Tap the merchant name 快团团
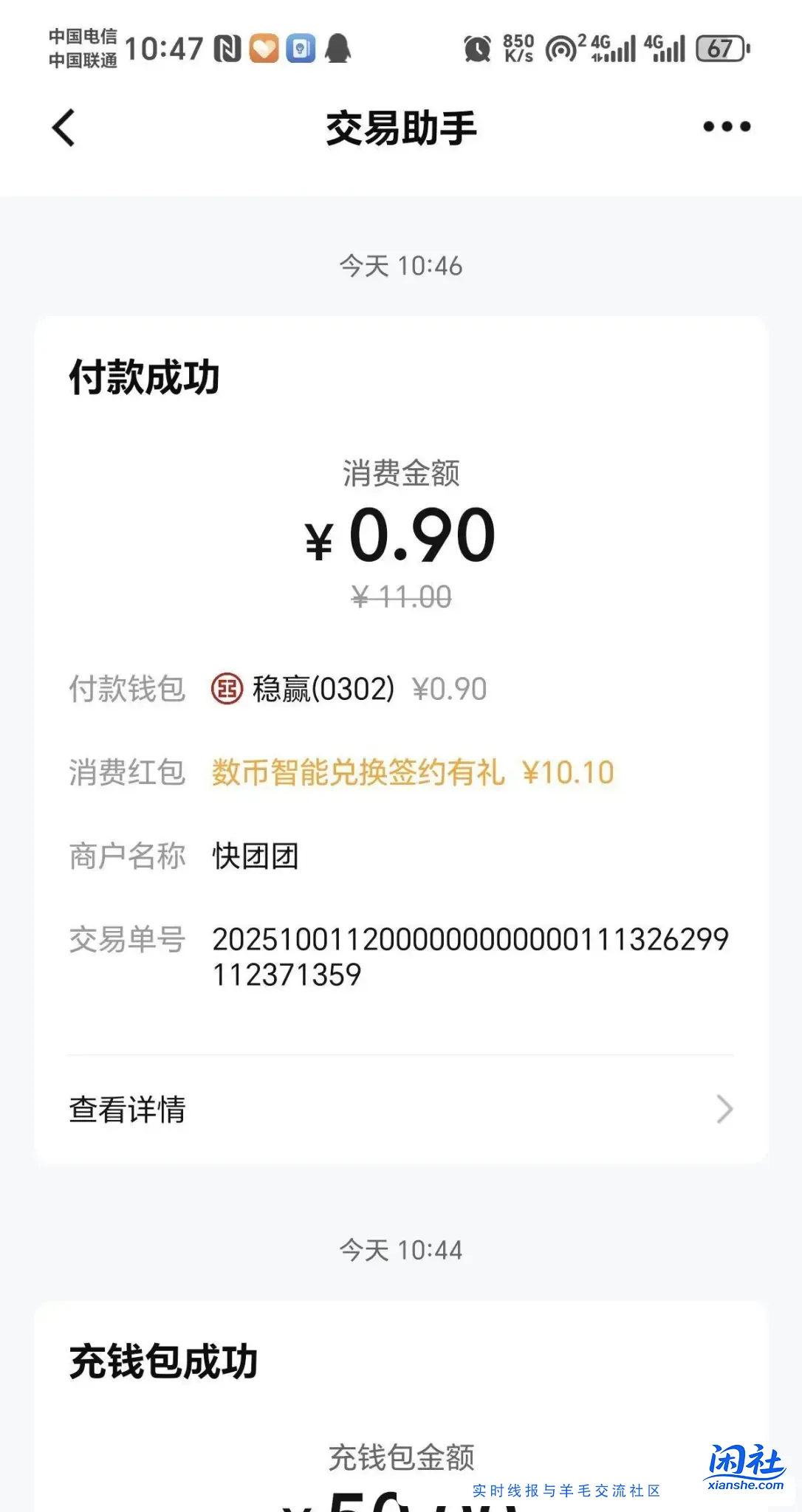Image resolution: width=802 pixels, height=1512 pixels. click(254, 857)
